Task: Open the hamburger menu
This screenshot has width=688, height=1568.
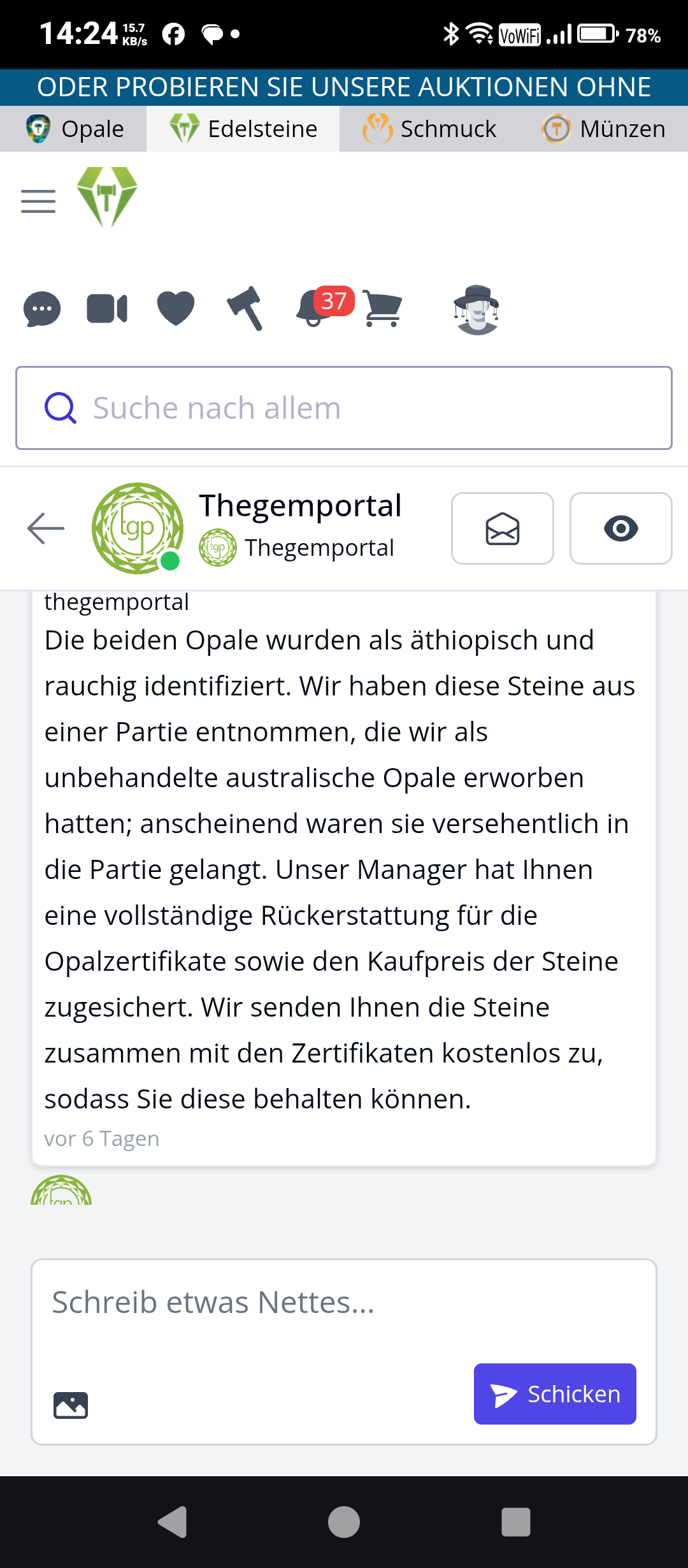Action: [x=38, y=201]
